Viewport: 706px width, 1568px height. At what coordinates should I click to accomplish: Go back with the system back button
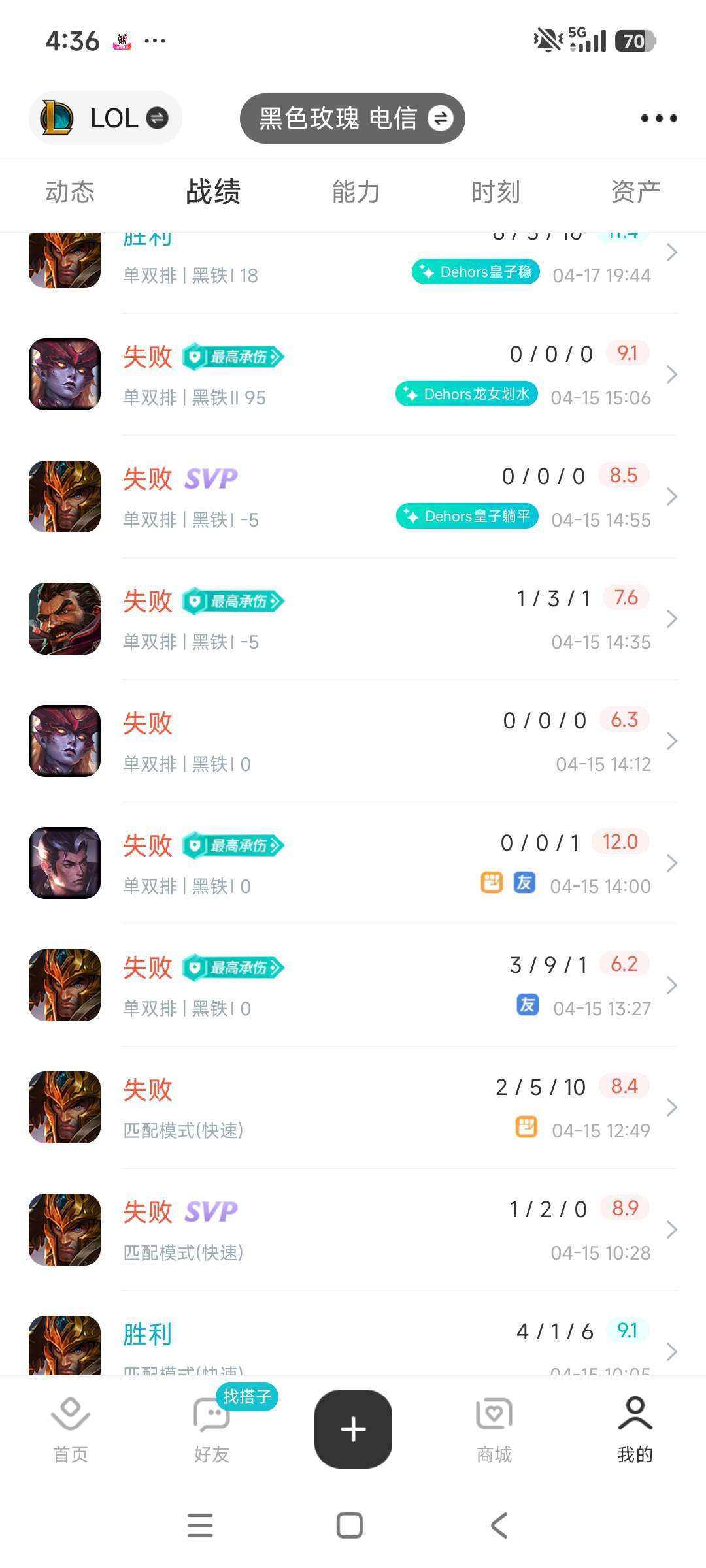[499, 1526]
